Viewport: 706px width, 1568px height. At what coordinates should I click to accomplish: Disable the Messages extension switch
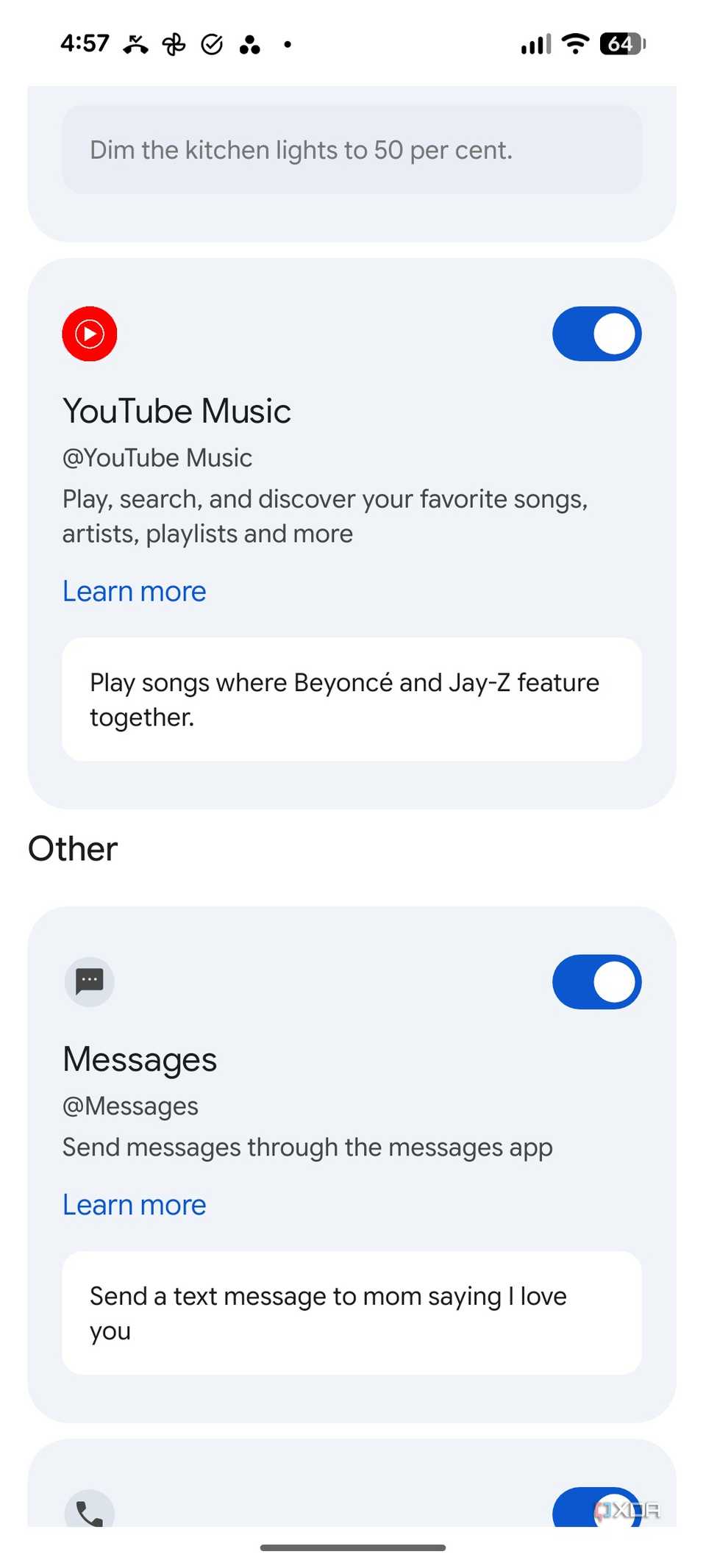(596, 982)
